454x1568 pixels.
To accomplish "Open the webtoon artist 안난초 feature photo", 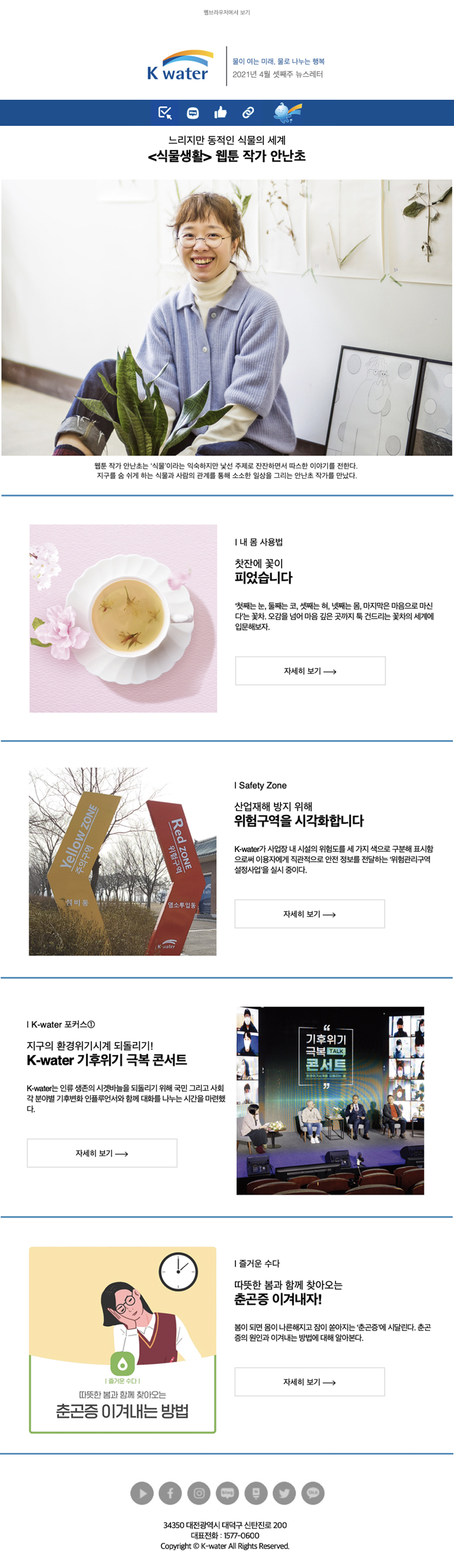I will pyautogui.click(x=226, y=317).
